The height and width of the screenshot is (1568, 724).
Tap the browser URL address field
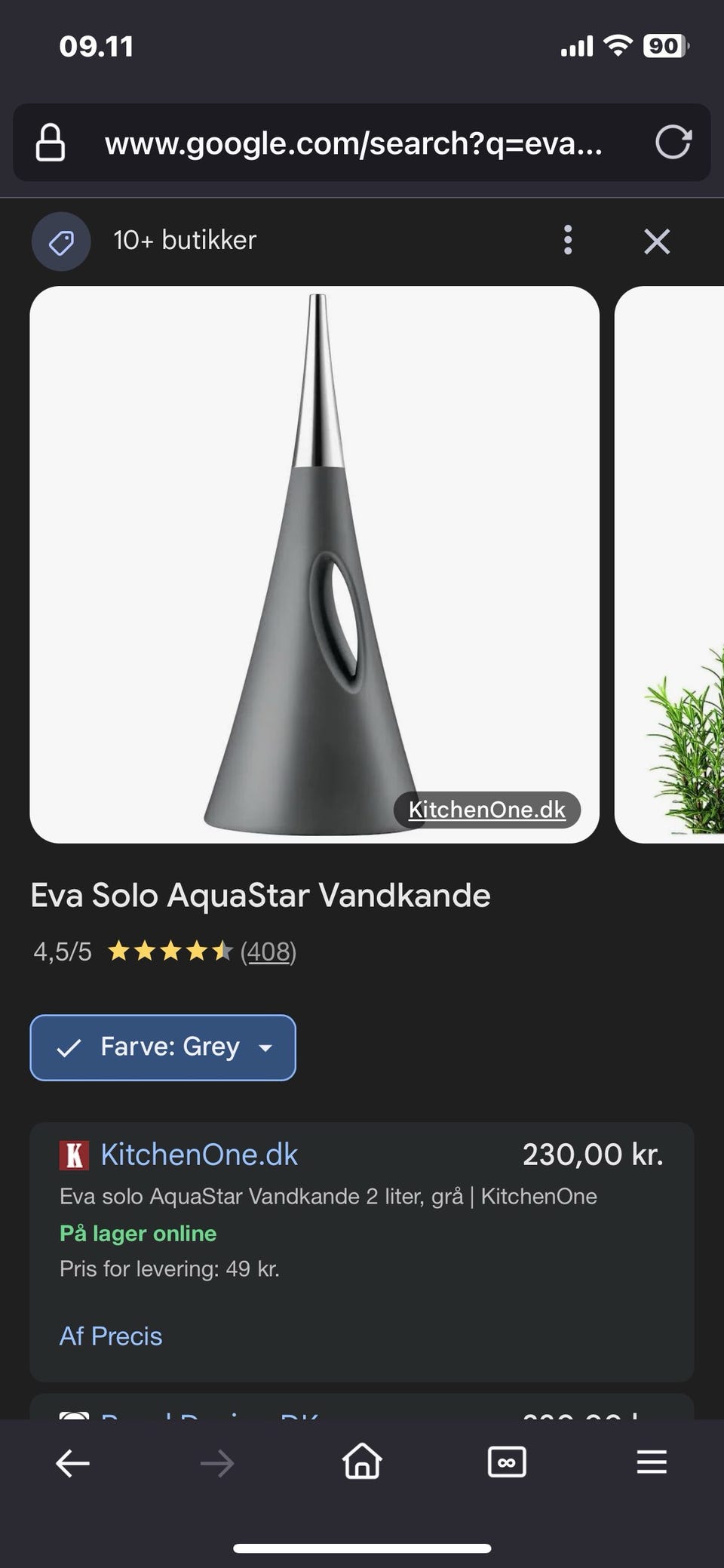pos(353,143)
